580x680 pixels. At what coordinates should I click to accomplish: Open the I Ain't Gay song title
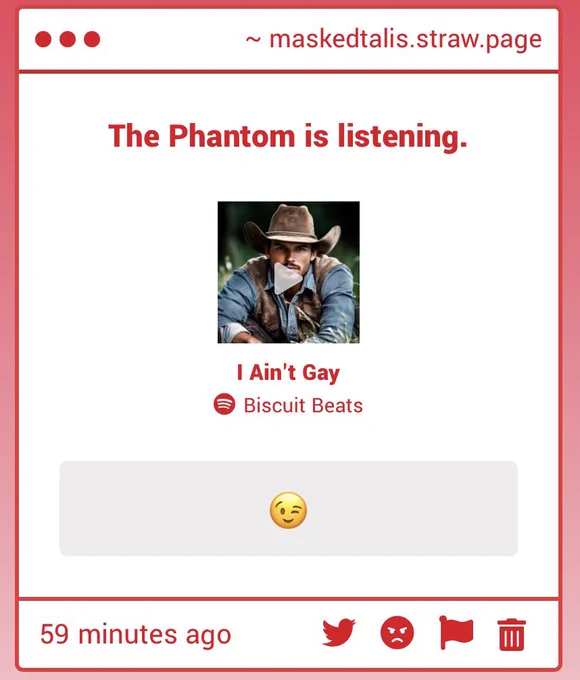click(x=288, y=373)
